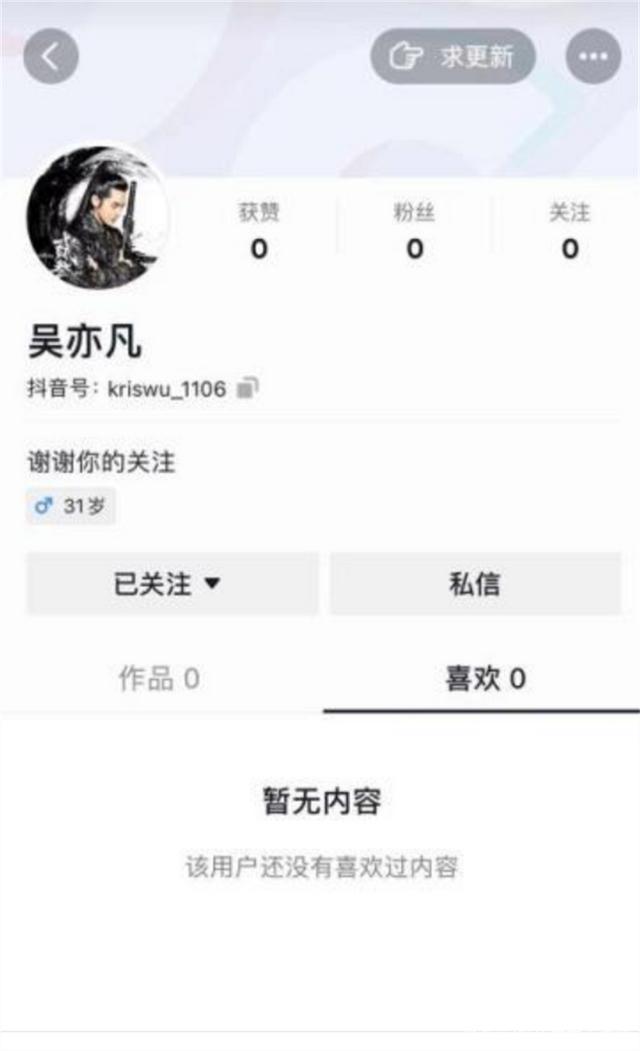Viewport: 640px width, 1051px height.
Task: Send a private message via 私信
Action: (475, 584)
